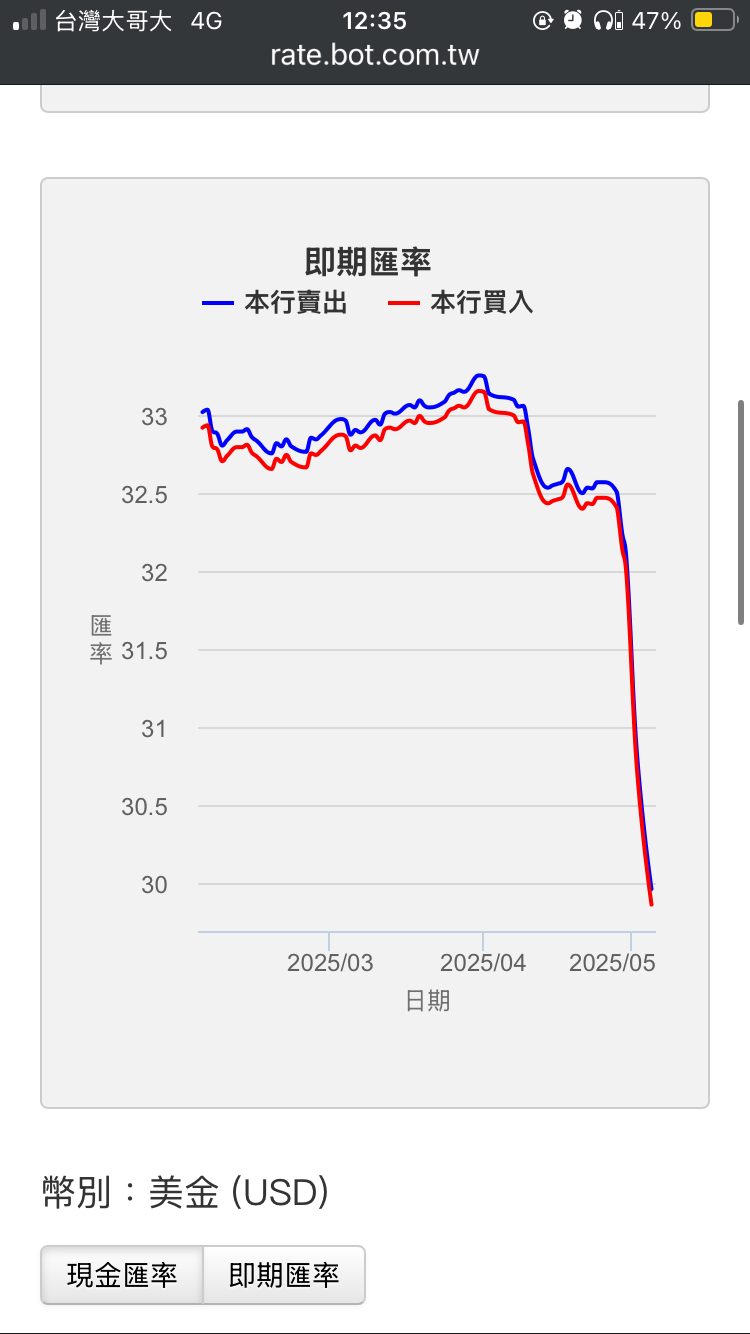Select the 即期匯率 button
750x1334 pixels.
[x=284, y=1275]
